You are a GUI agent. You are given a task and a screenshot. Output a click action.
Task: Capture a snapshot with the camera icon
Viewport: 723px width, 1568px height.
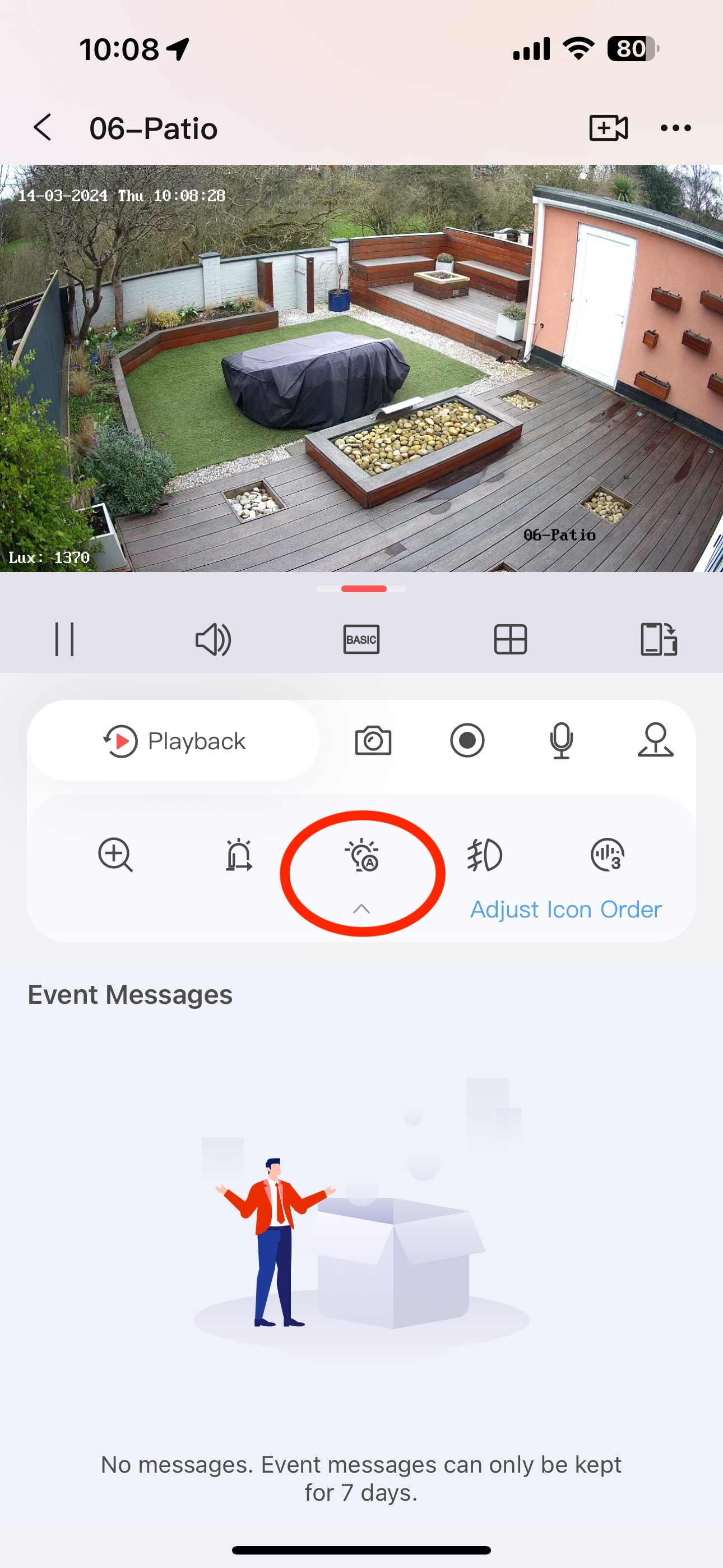(x=373, y=741)
